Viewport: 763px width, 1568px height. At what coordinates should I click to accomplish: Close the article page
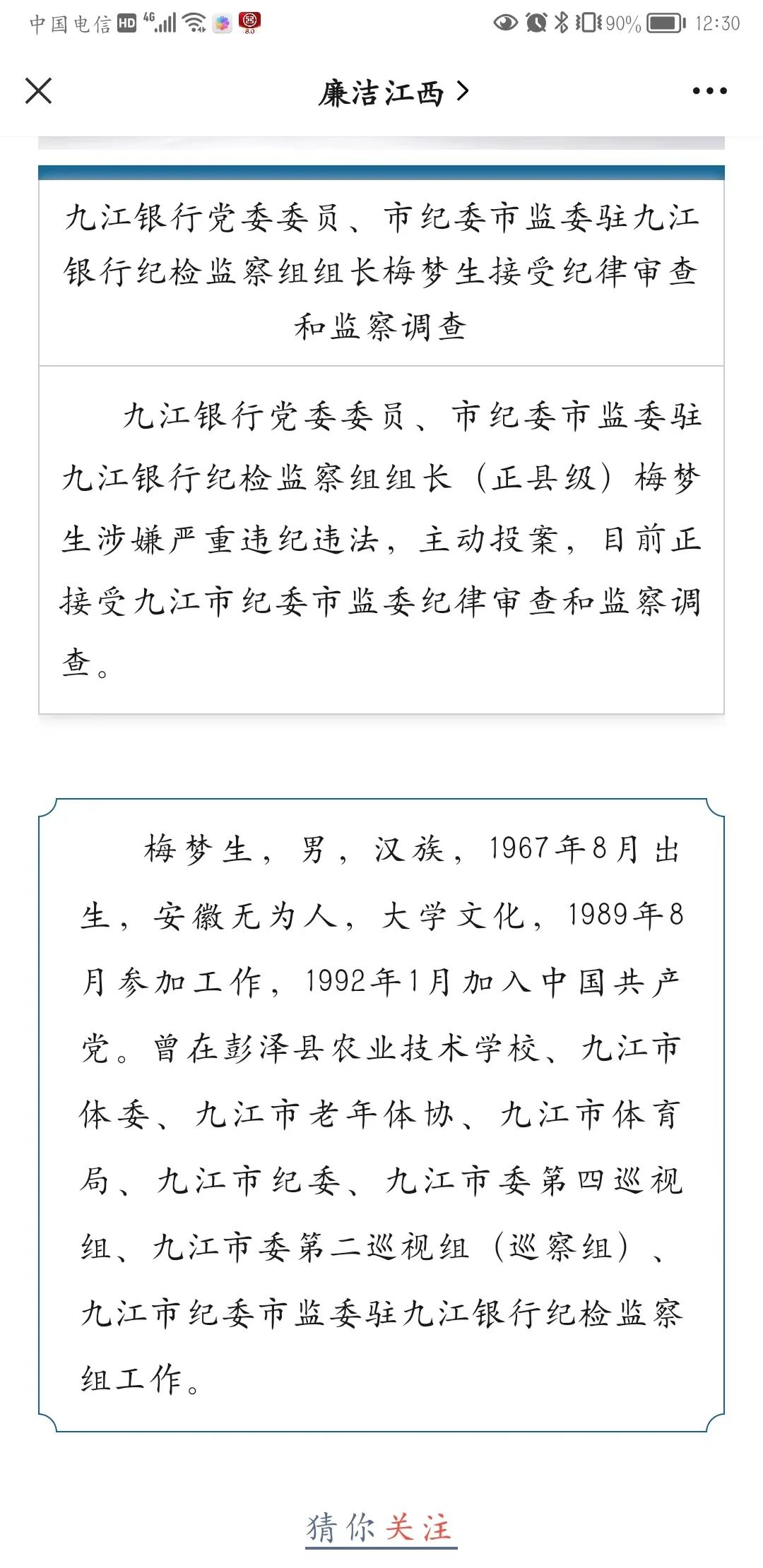coord(38,91)
